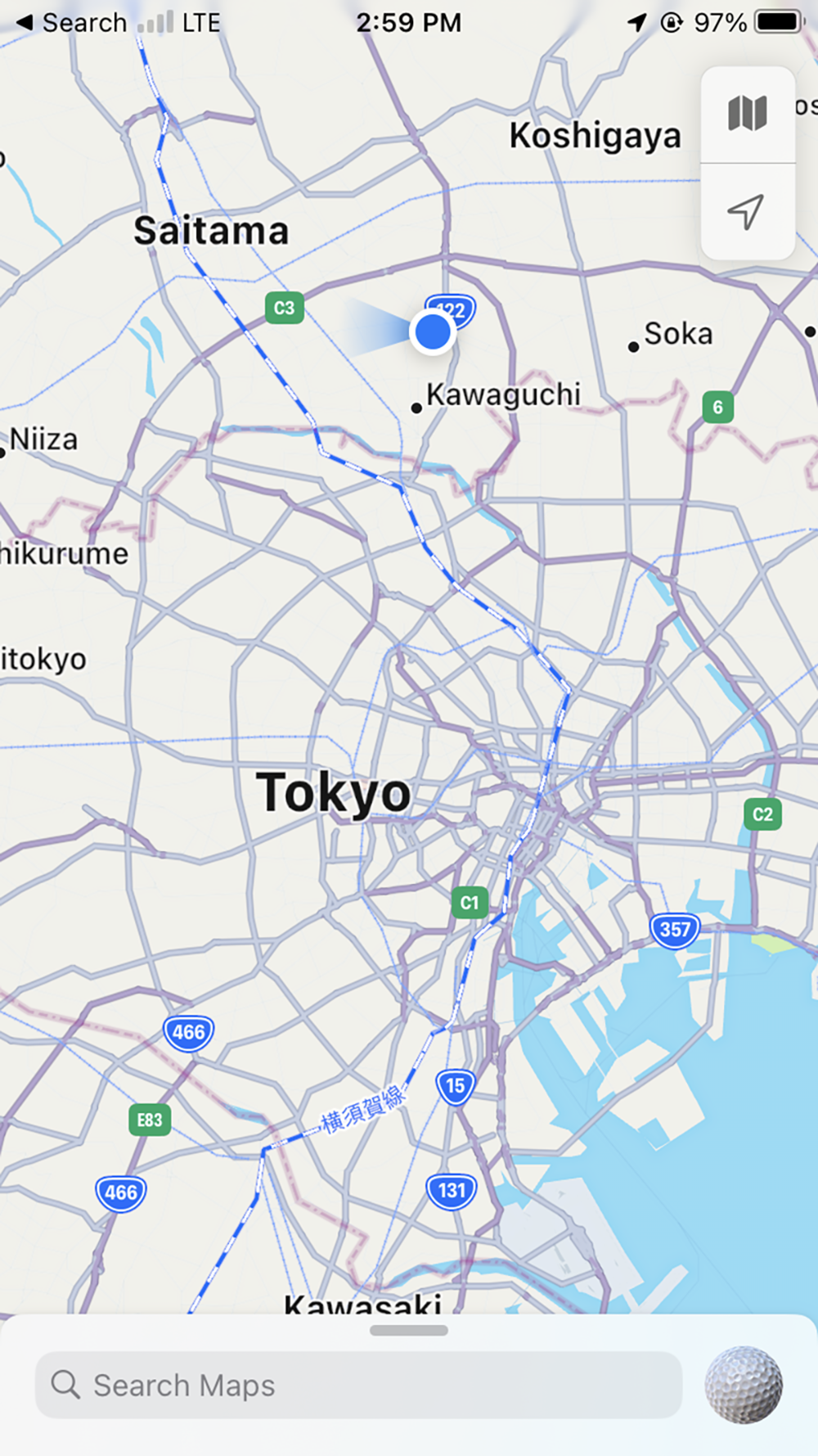
Task: Center map on current location
Action: point(747,212)
